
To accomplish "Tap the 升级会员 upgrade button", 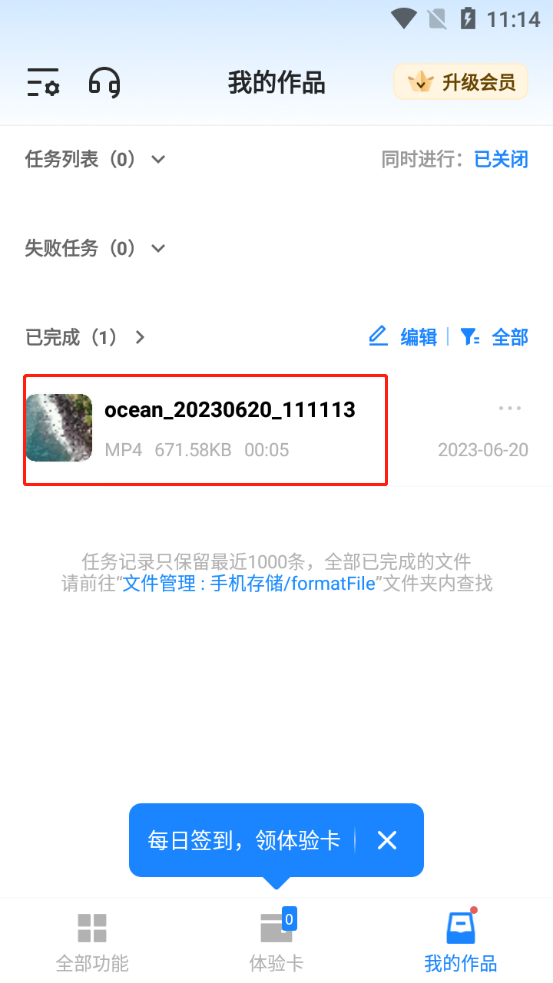I will pyautogui.click(x=461, y=81).
